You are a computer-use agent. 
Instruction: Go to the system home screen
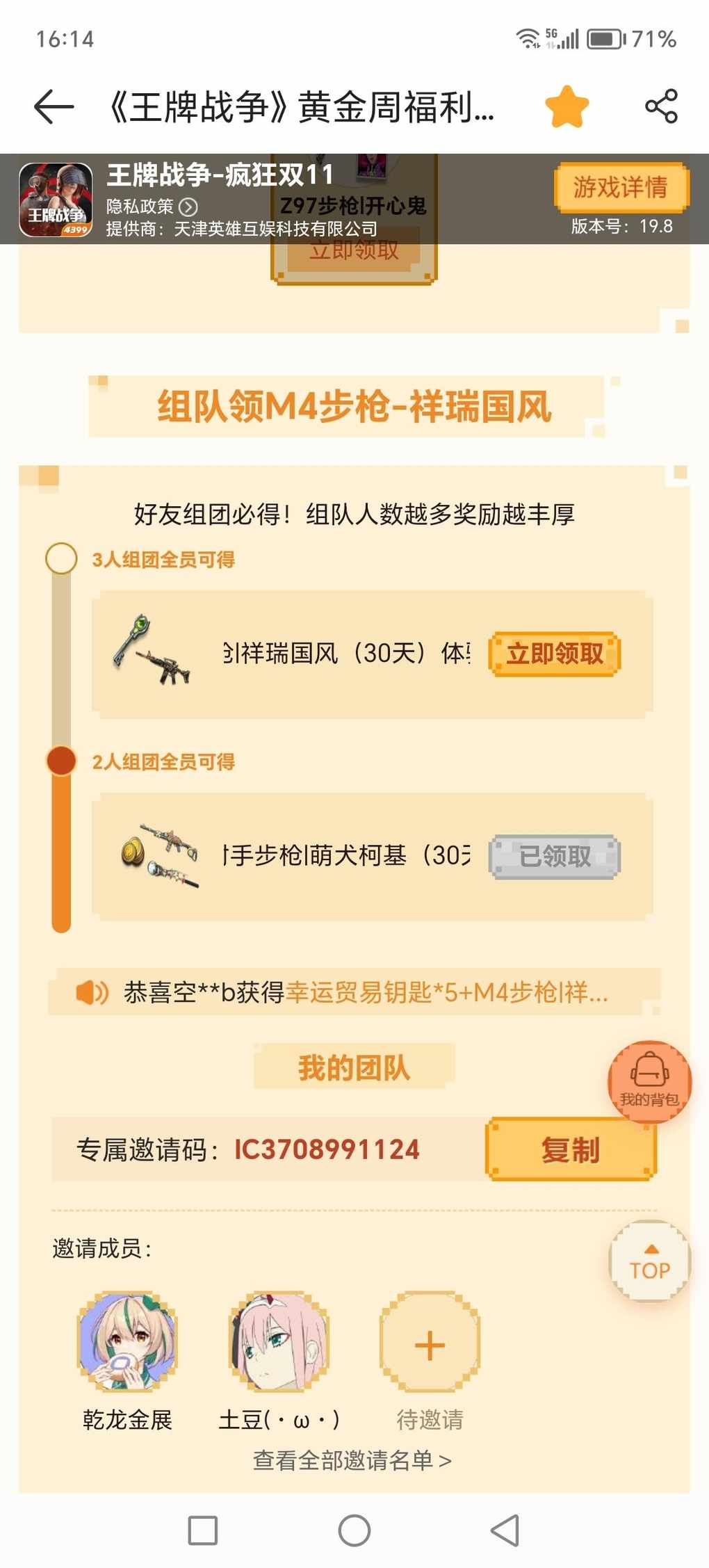pos(354,1530)
